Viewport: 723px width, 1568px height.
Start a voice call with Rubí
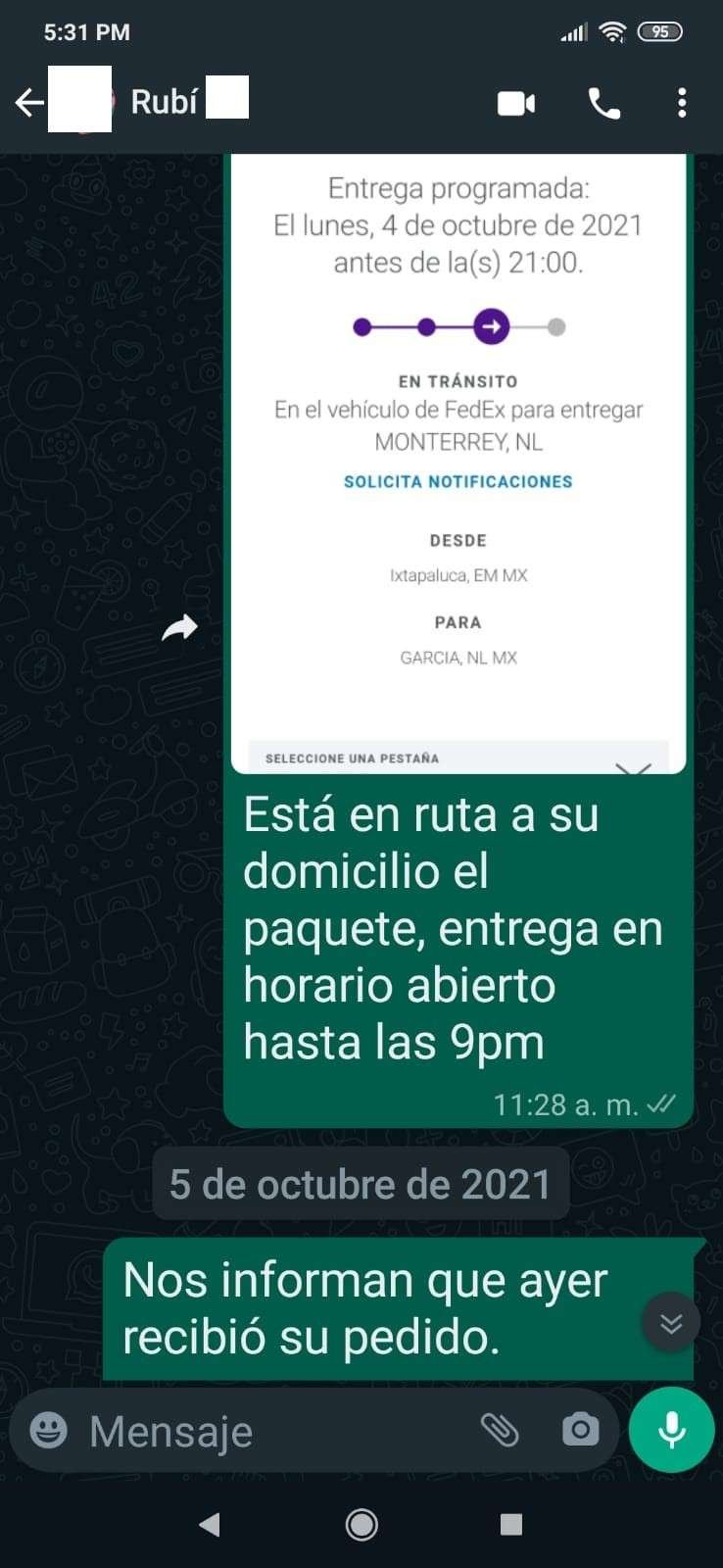(603, 103)
